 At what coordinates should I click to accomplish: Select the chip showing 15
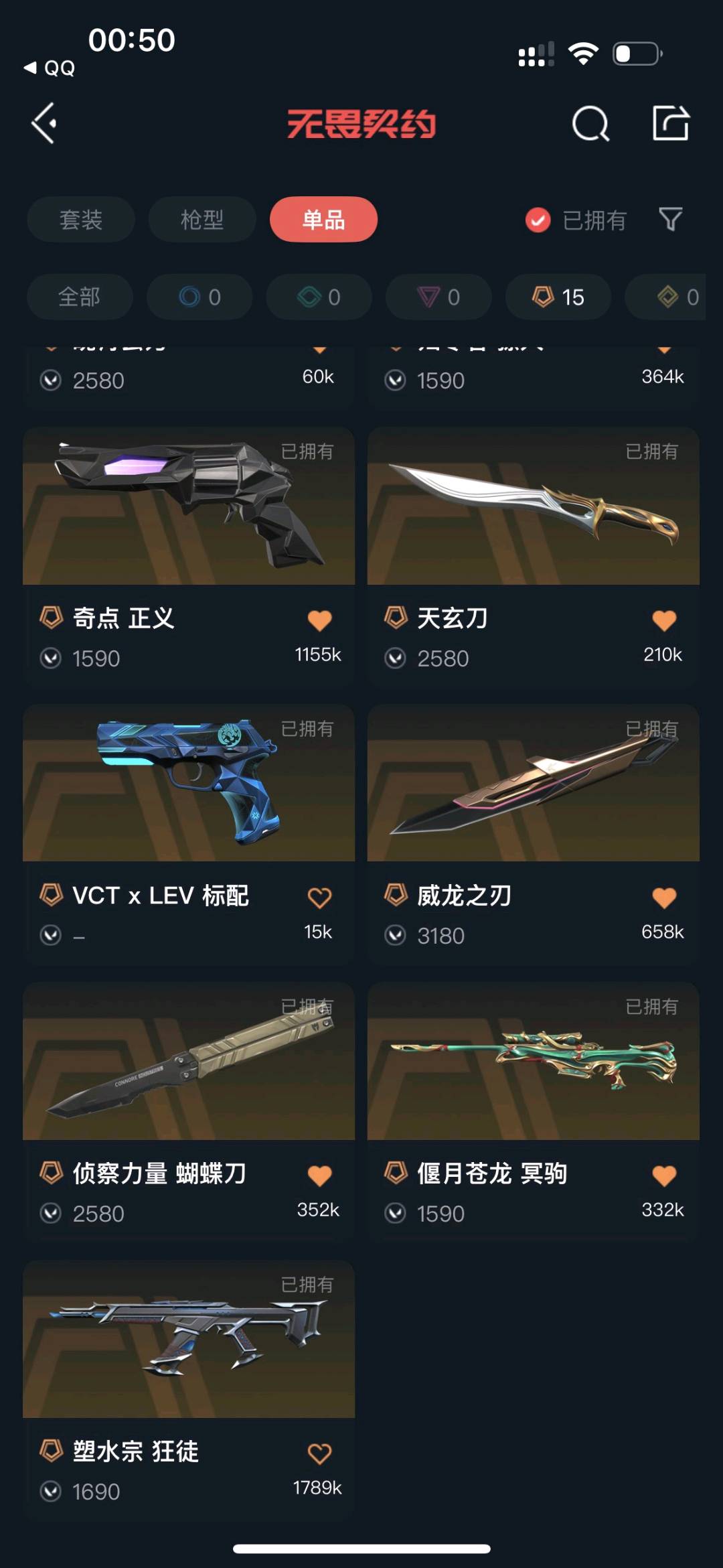558,297
